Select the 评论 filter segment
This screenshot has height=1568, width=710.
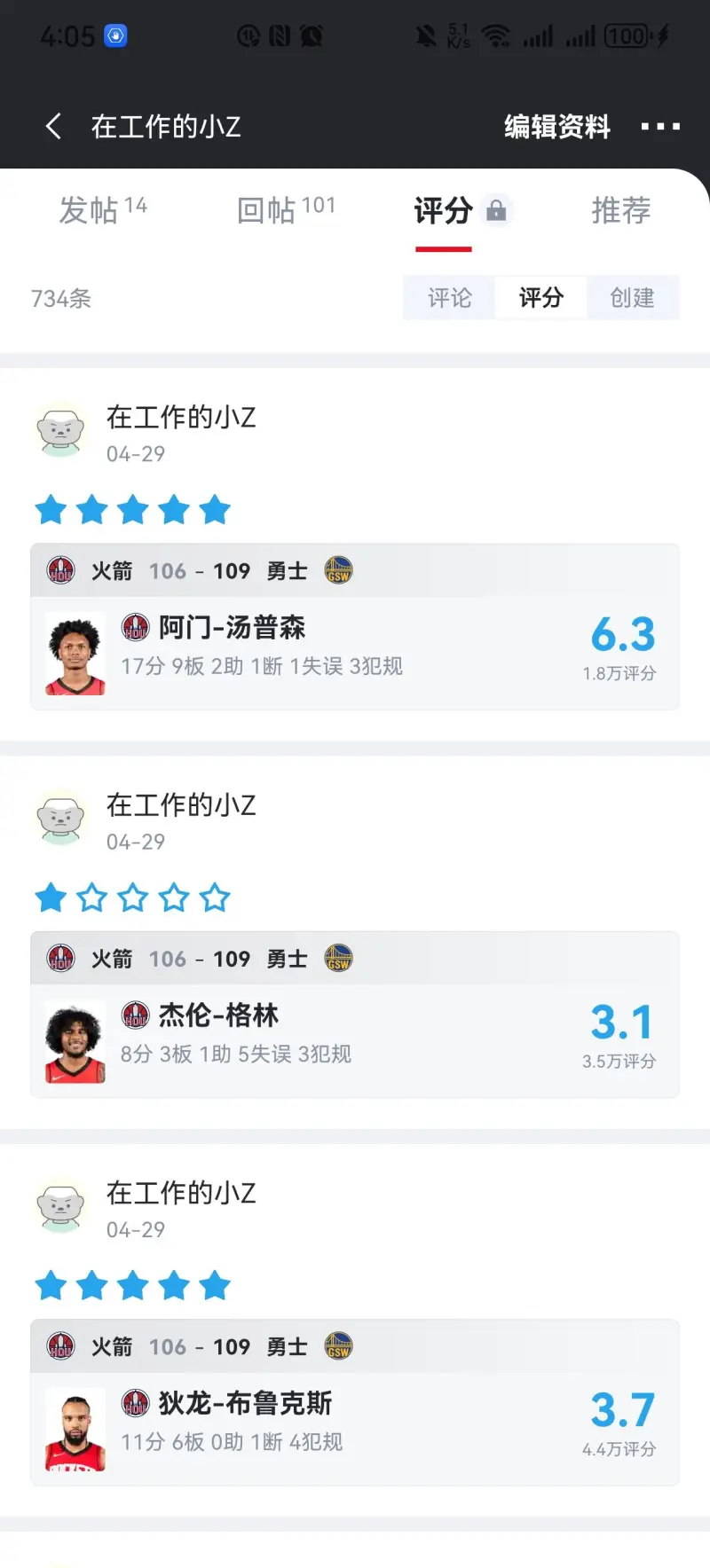449,298
